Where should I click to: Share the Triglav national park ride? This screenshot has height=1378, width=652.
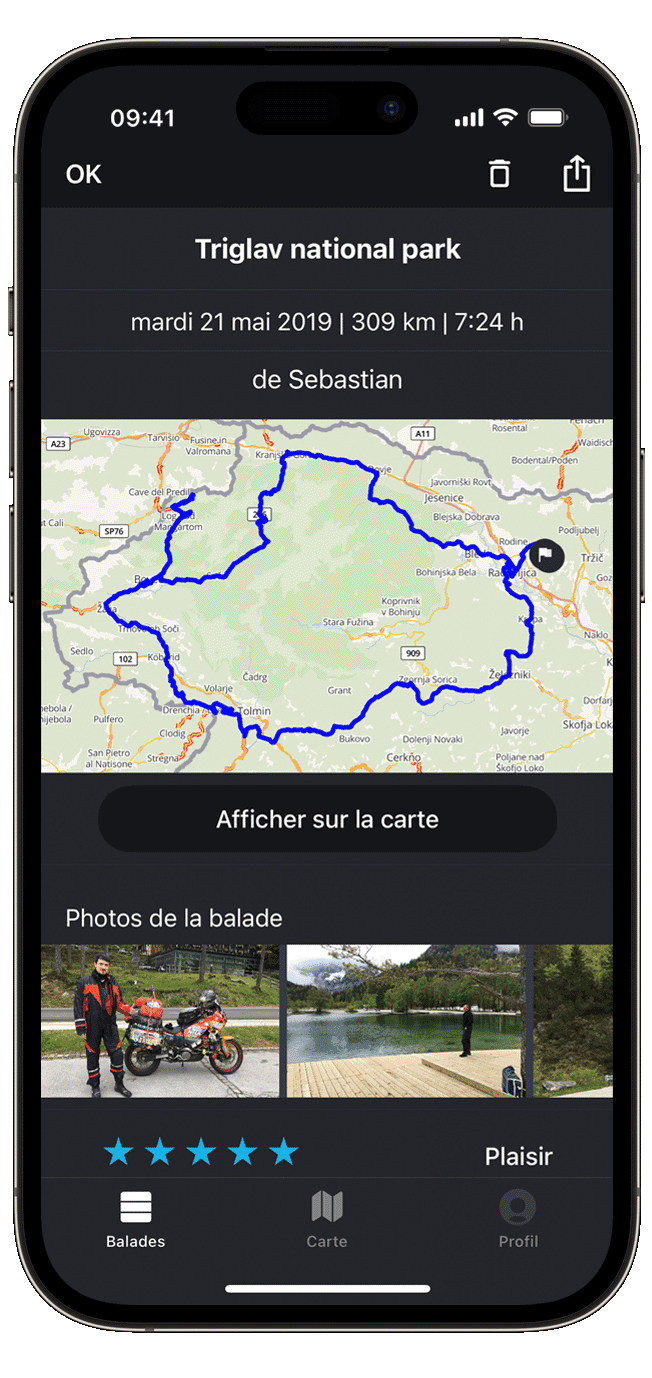tap(577, 174)
